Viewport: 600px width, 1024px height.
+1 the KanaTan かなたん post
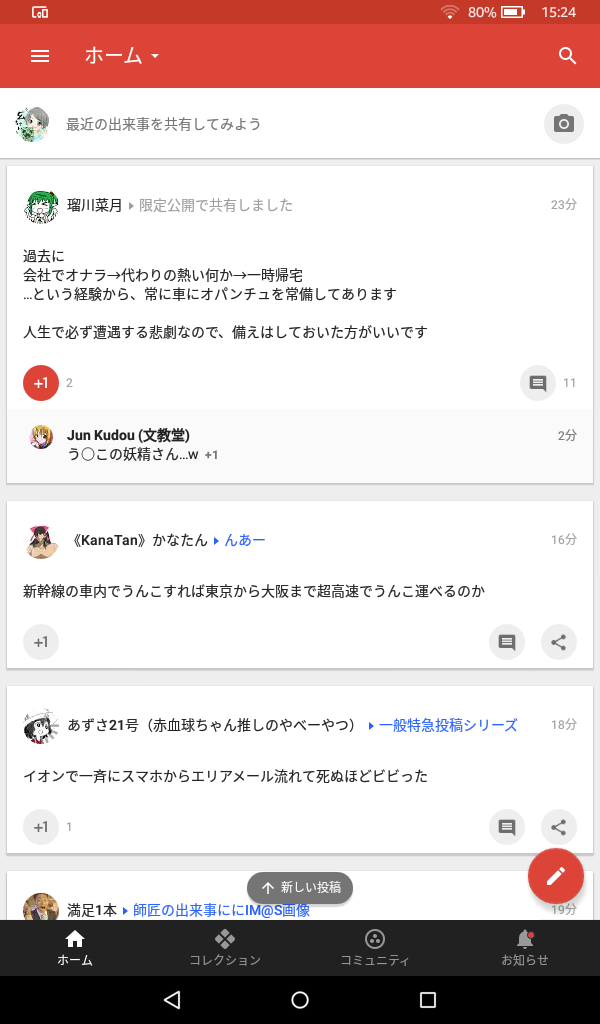pos(41,642)
